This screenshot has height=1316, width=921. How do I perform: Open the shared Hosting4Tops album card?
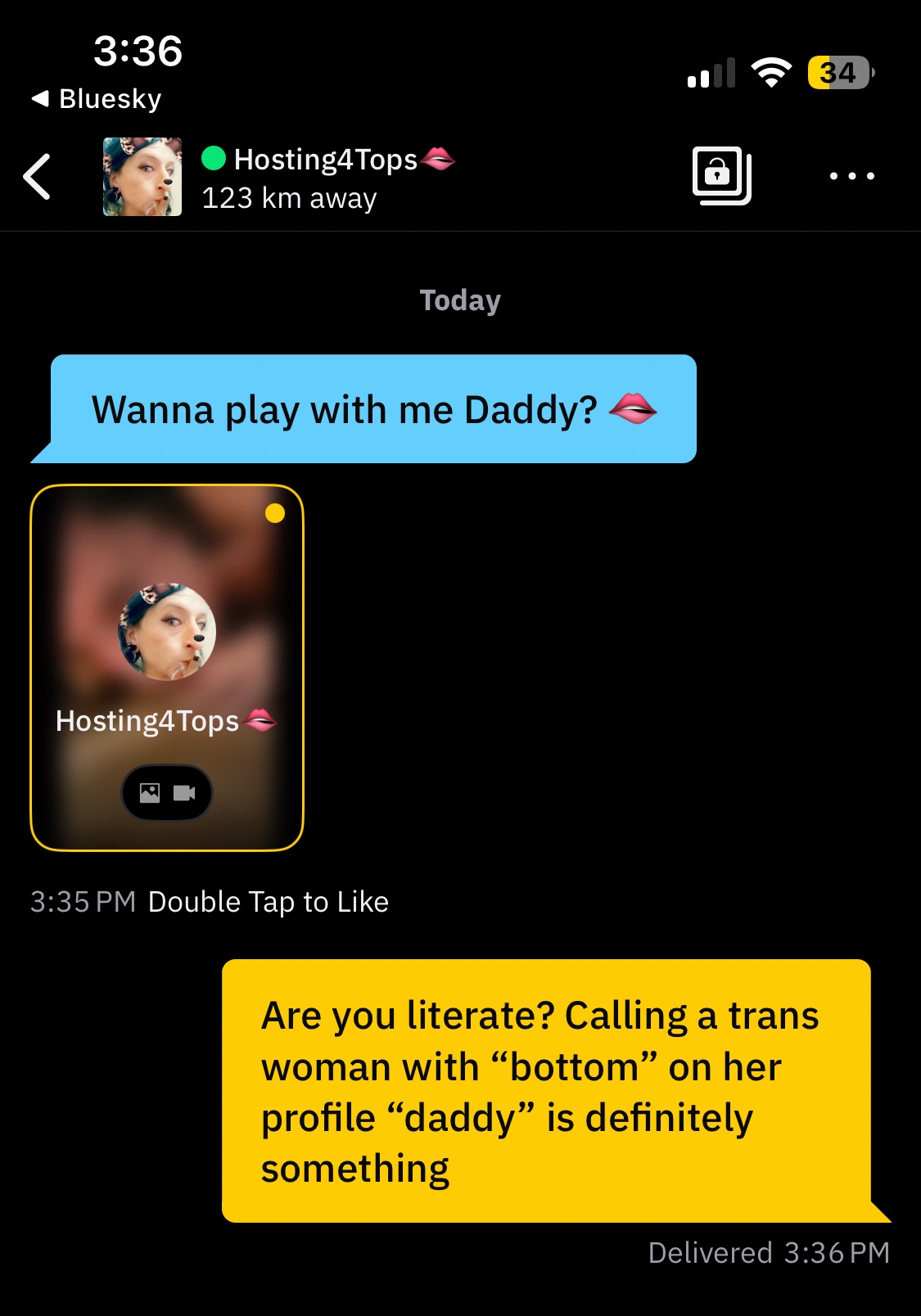[167, 668]
